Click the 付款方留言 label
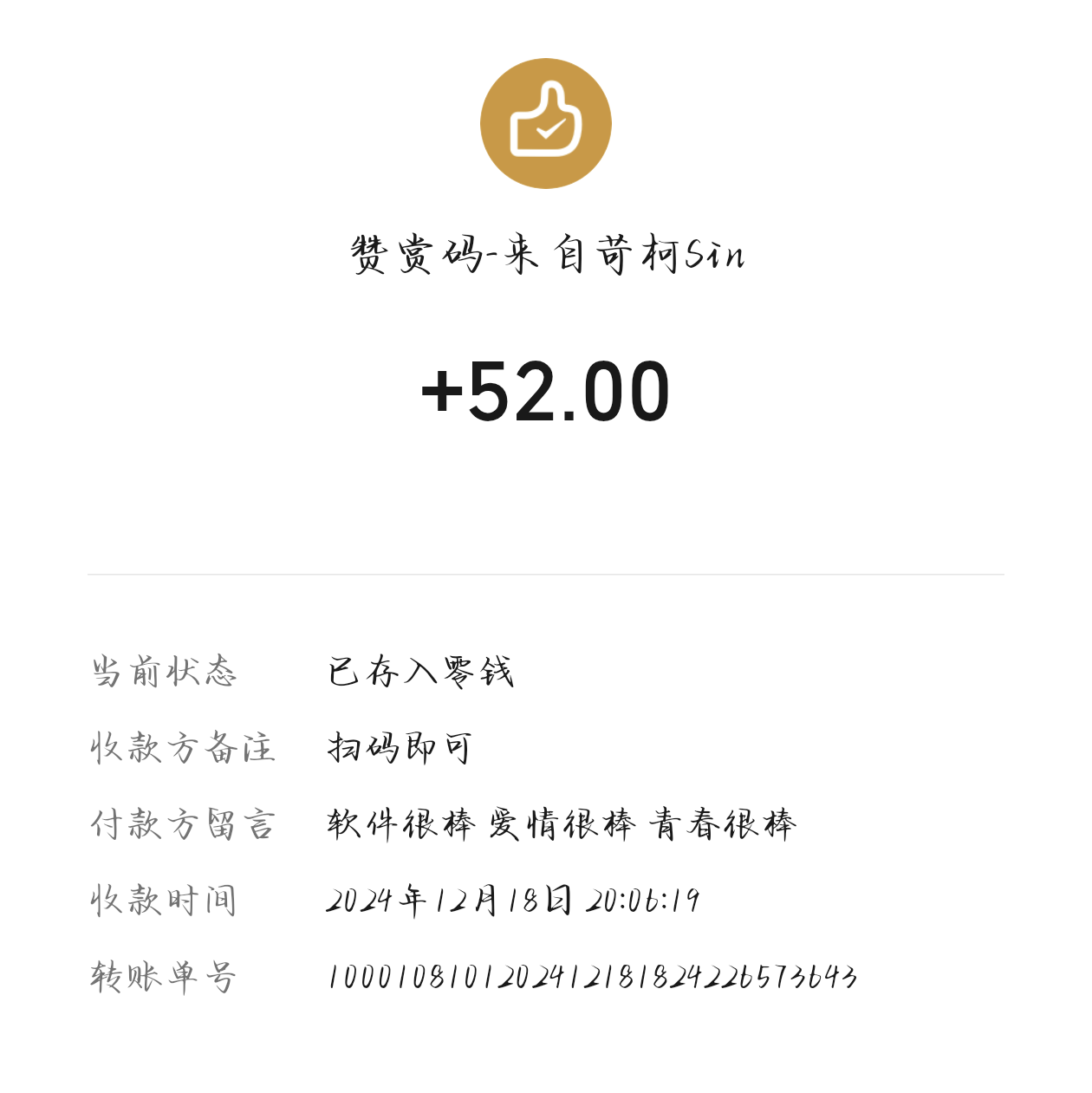The height and width of the screenshot is (1093, 1092). [184, 823]
